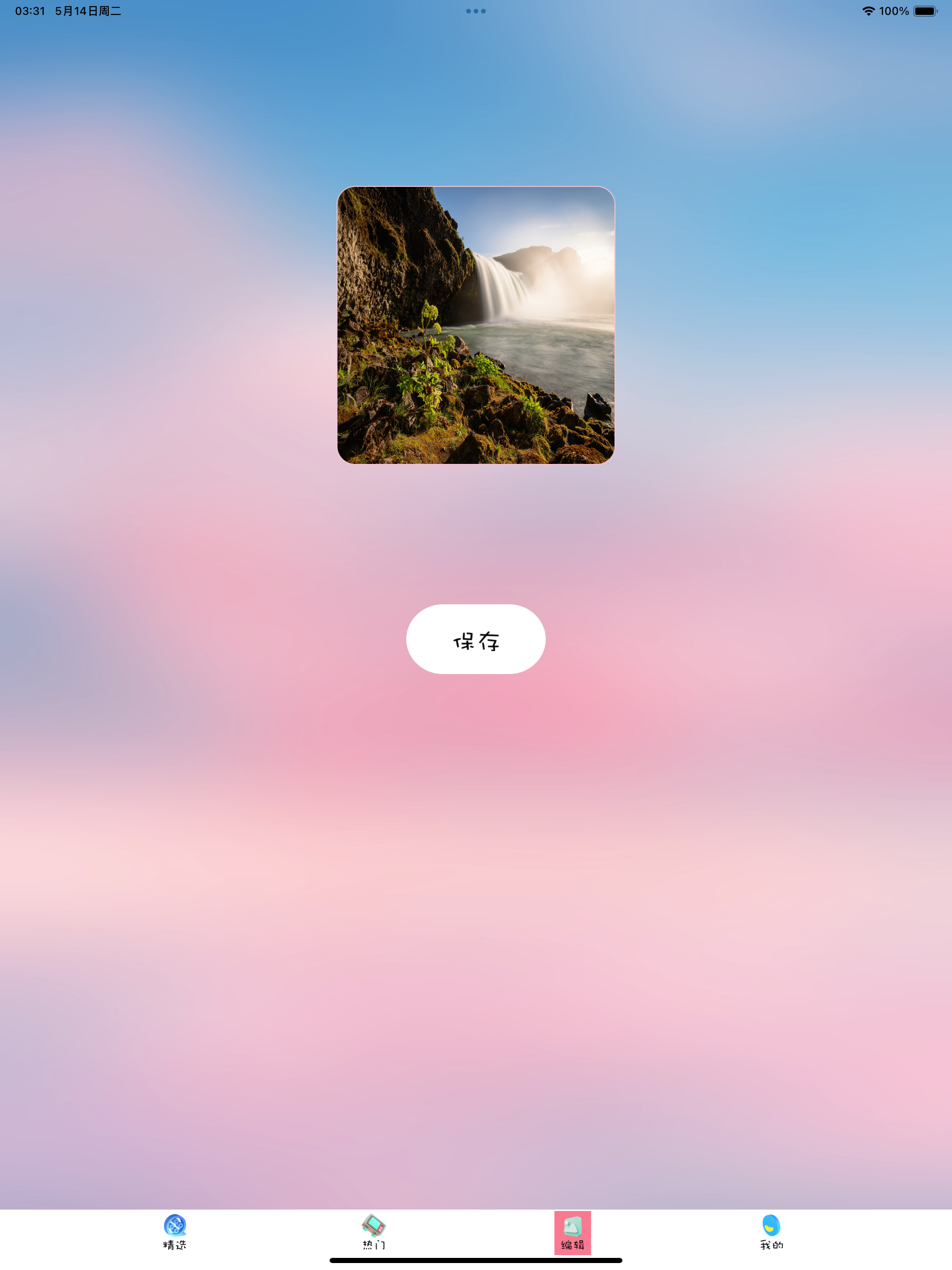
Task: Switch to the 热门 tab
Action: pyautogui.click(x=374, y=1232)
